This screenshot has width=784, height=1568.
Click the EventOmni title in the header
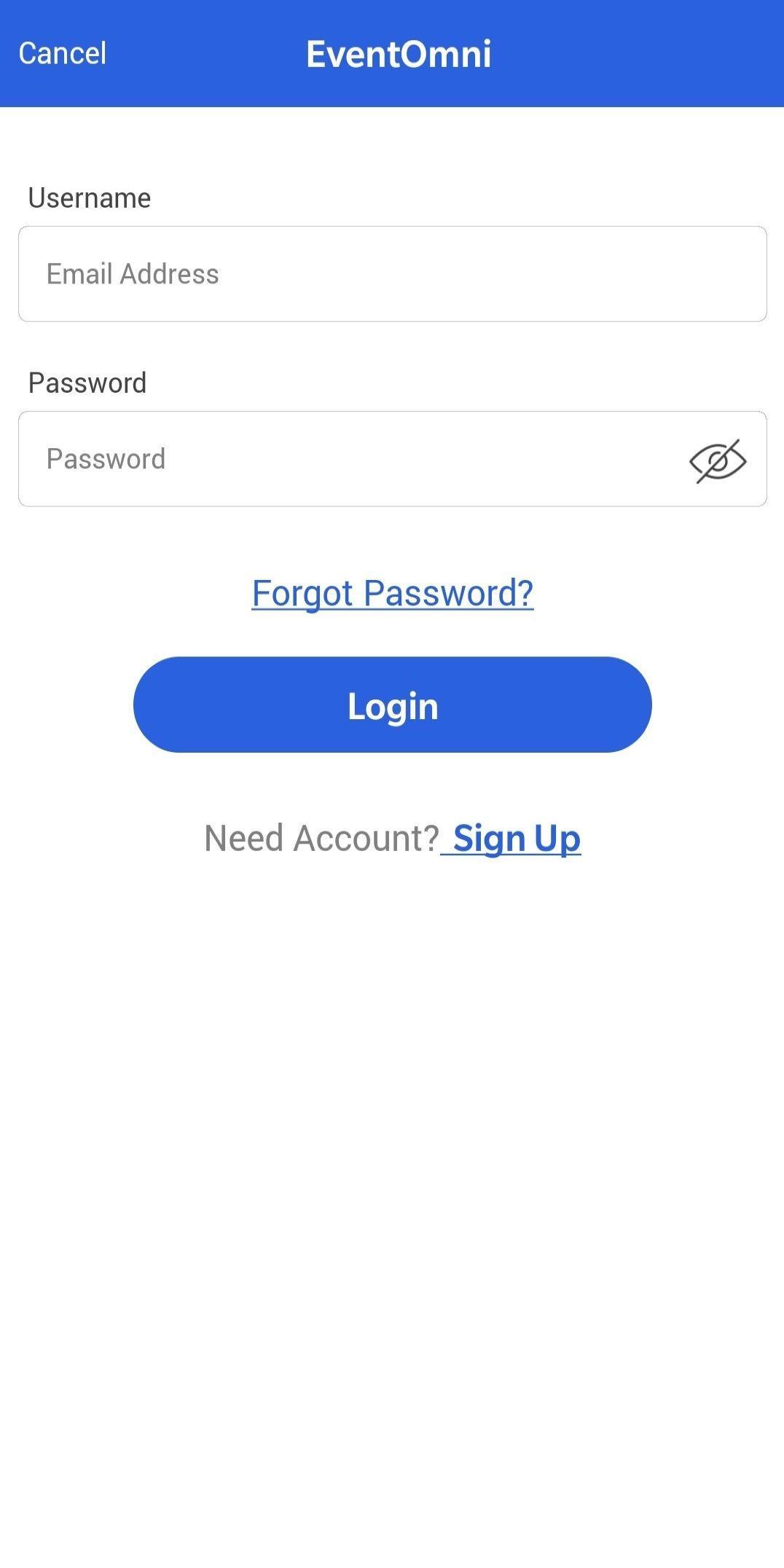click(399, 53)
